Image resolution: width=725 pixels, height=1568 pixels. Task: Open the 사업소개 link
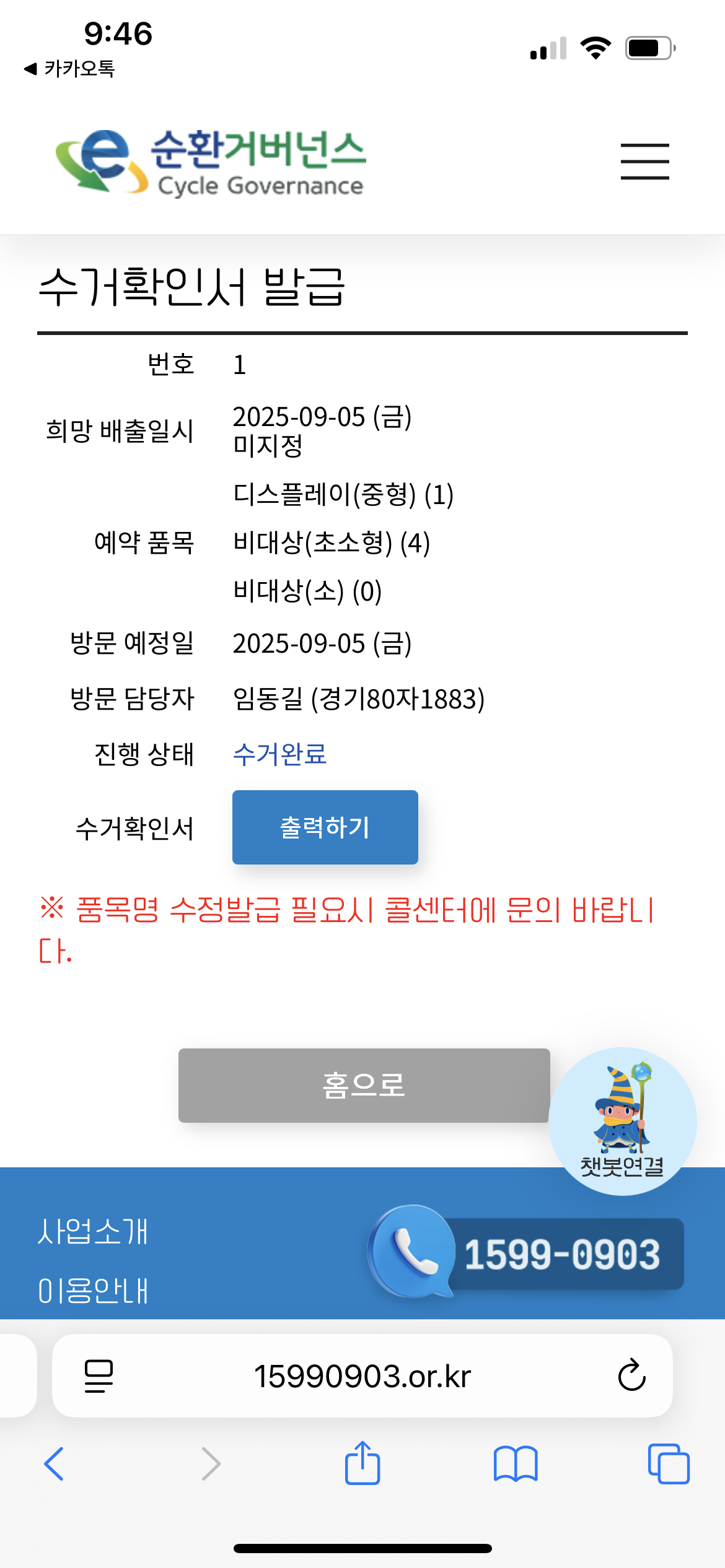93,1231
